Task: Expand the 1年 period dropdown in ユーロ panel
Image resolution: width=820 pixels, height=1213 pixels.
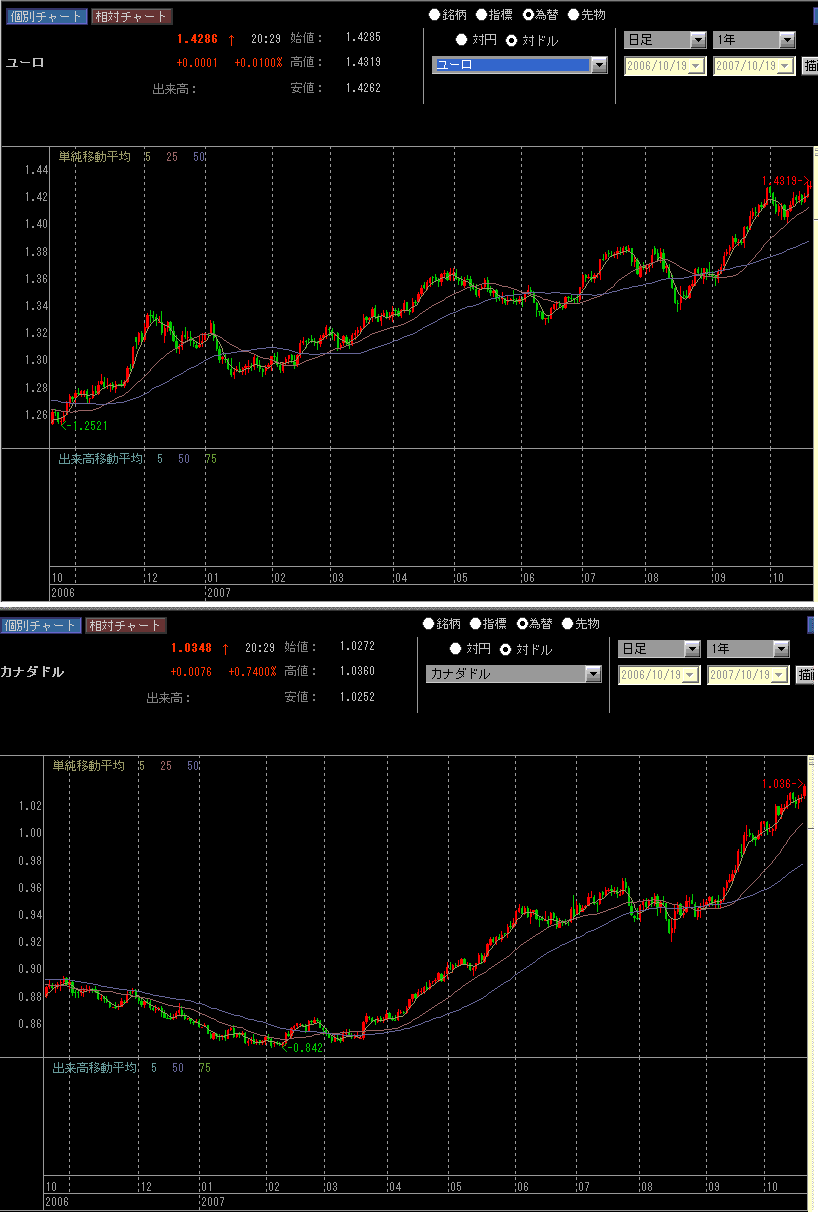Action: (x=786, y=40)
